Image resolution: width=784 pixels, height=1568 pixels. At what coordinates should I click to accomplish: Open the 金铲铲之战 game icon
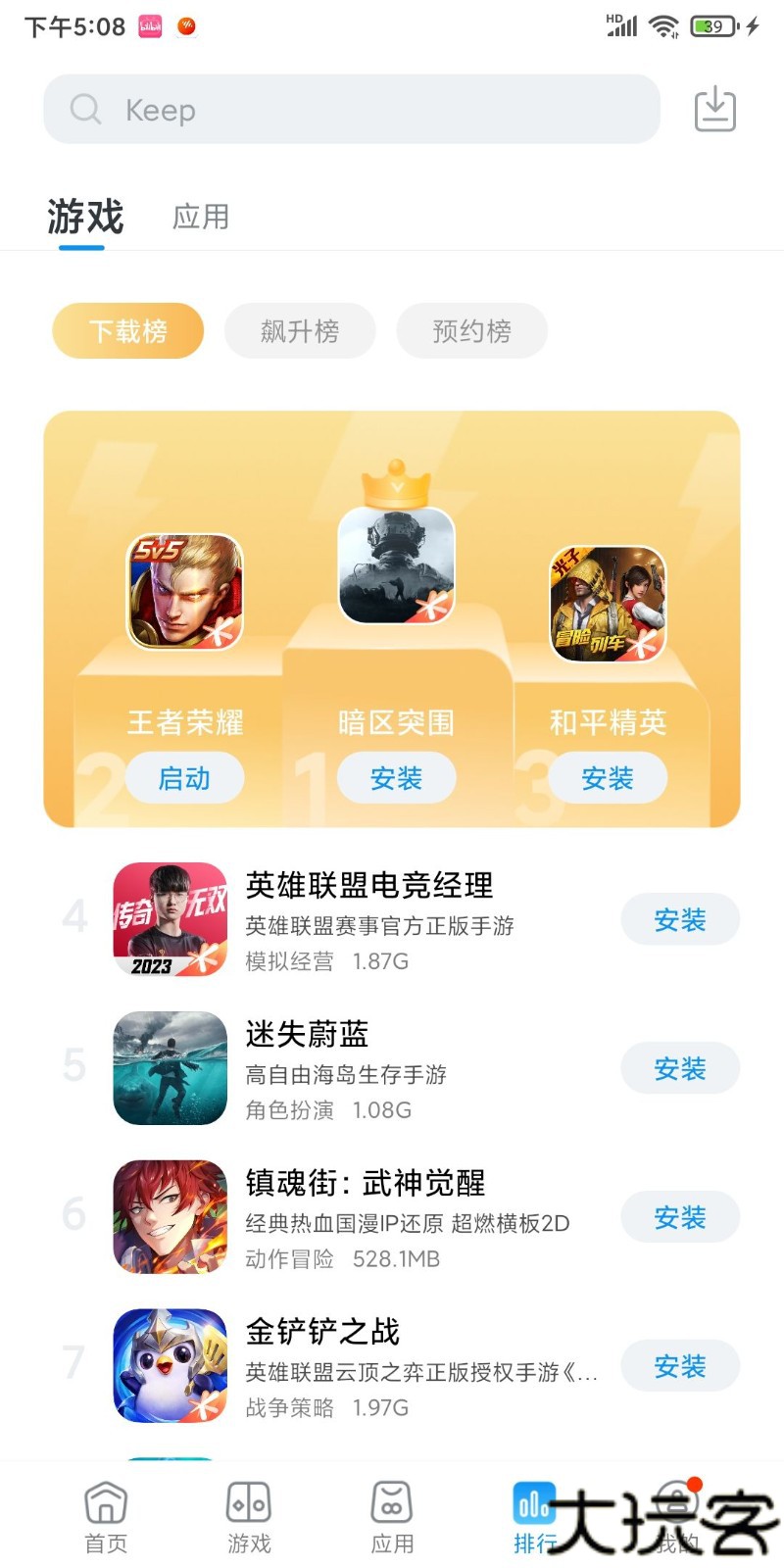click(169, 1364)
